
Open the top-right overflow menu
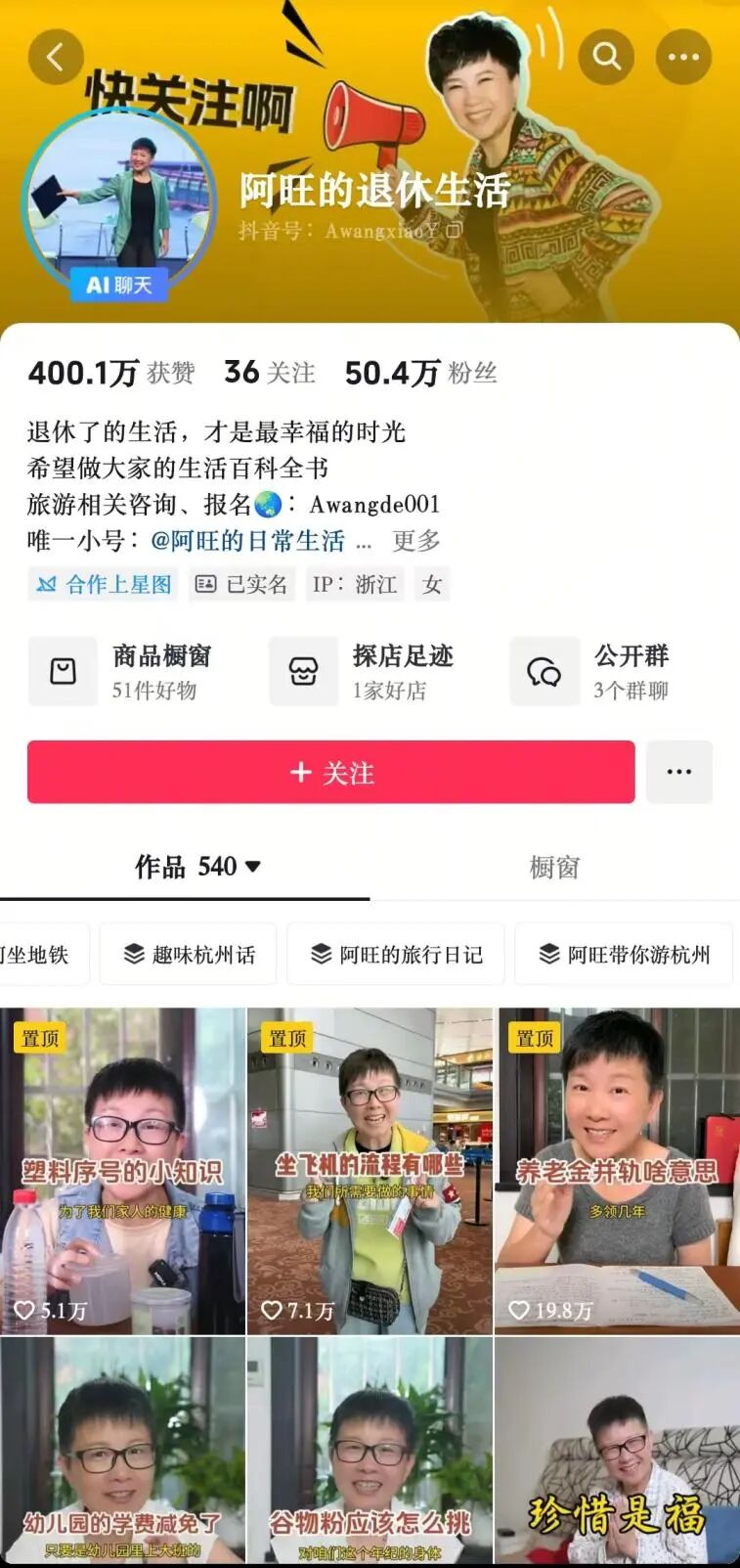tap(683, 57)
